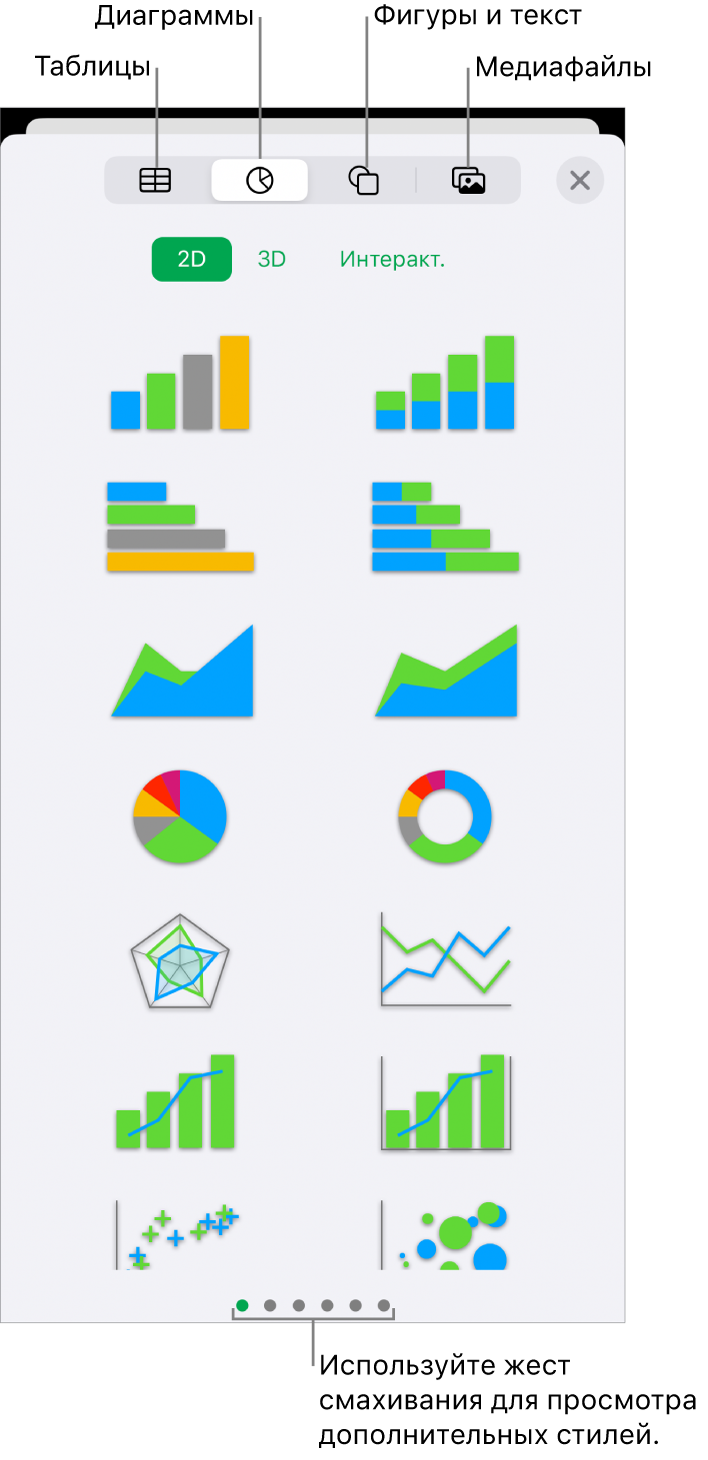This screenshot has height=1460, width=708.
Task: Switch to the tables tab icon
Action: [x=155, y=180]
